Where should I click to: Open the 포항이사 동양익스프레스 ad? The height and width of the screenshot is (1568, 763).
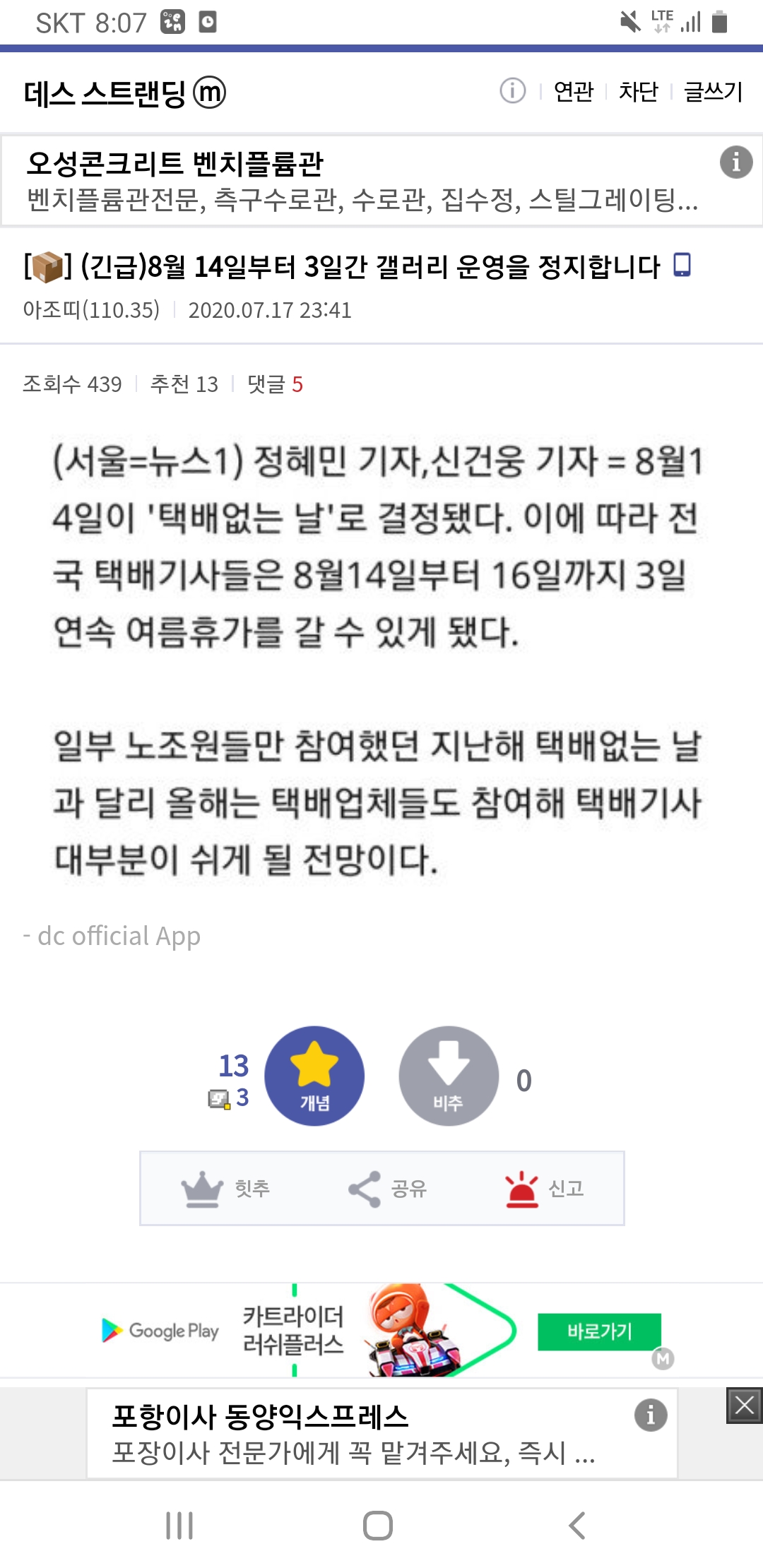[x=353, y=1434]
